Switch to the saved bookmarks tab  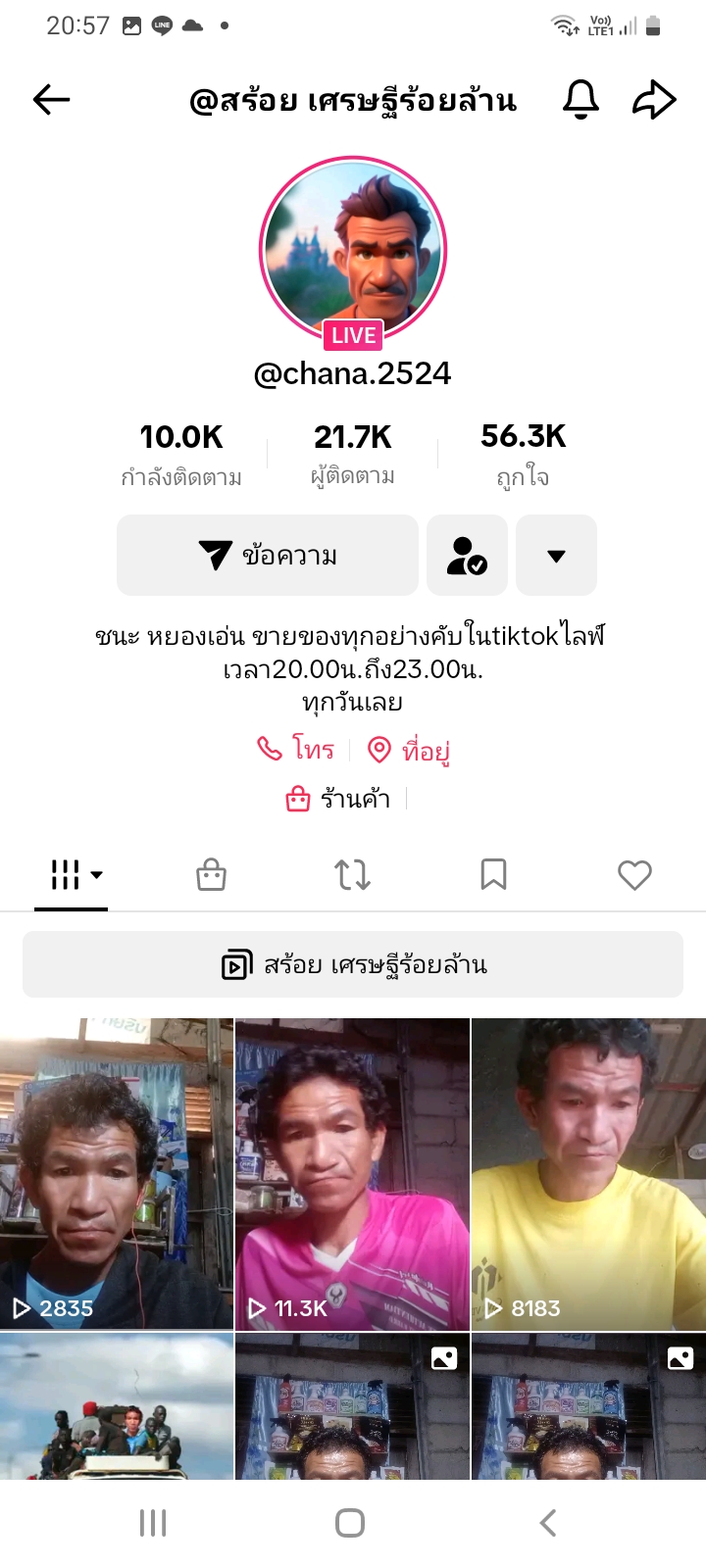coord(493,874)
